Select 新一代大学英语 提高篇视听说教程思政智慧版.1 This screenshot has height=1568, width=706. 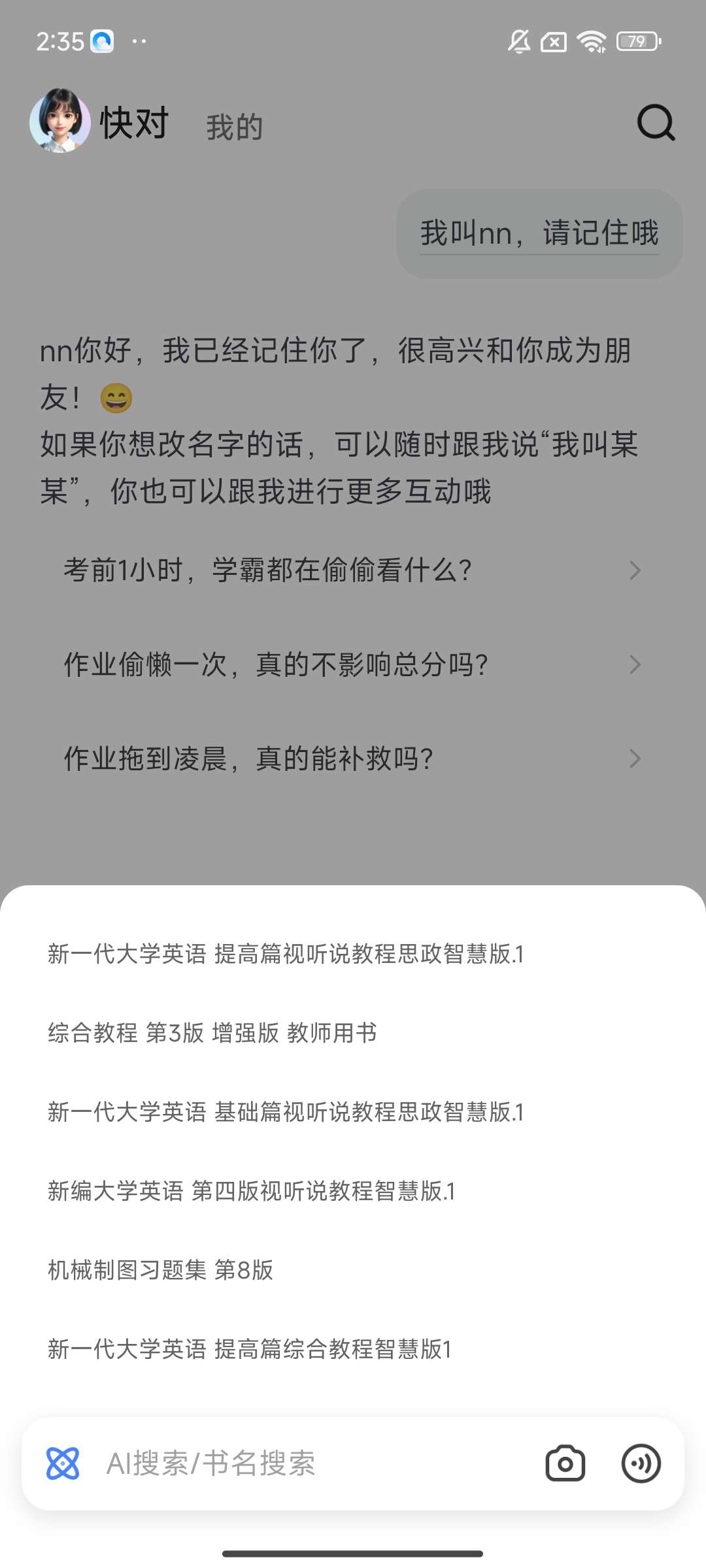click(x=286, y=954)
